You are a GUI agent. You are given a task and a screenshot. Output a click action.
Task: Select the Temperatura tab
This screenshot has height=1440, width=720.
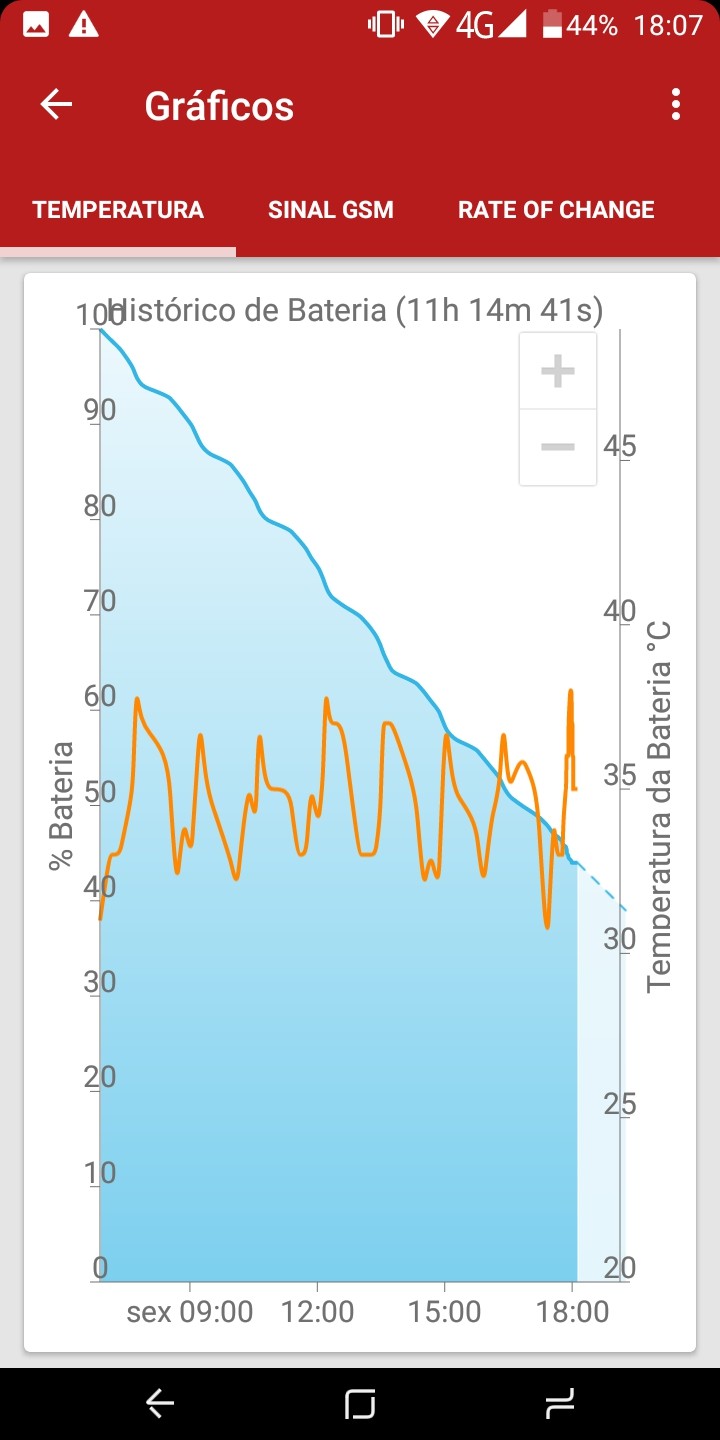coord(118,210)
